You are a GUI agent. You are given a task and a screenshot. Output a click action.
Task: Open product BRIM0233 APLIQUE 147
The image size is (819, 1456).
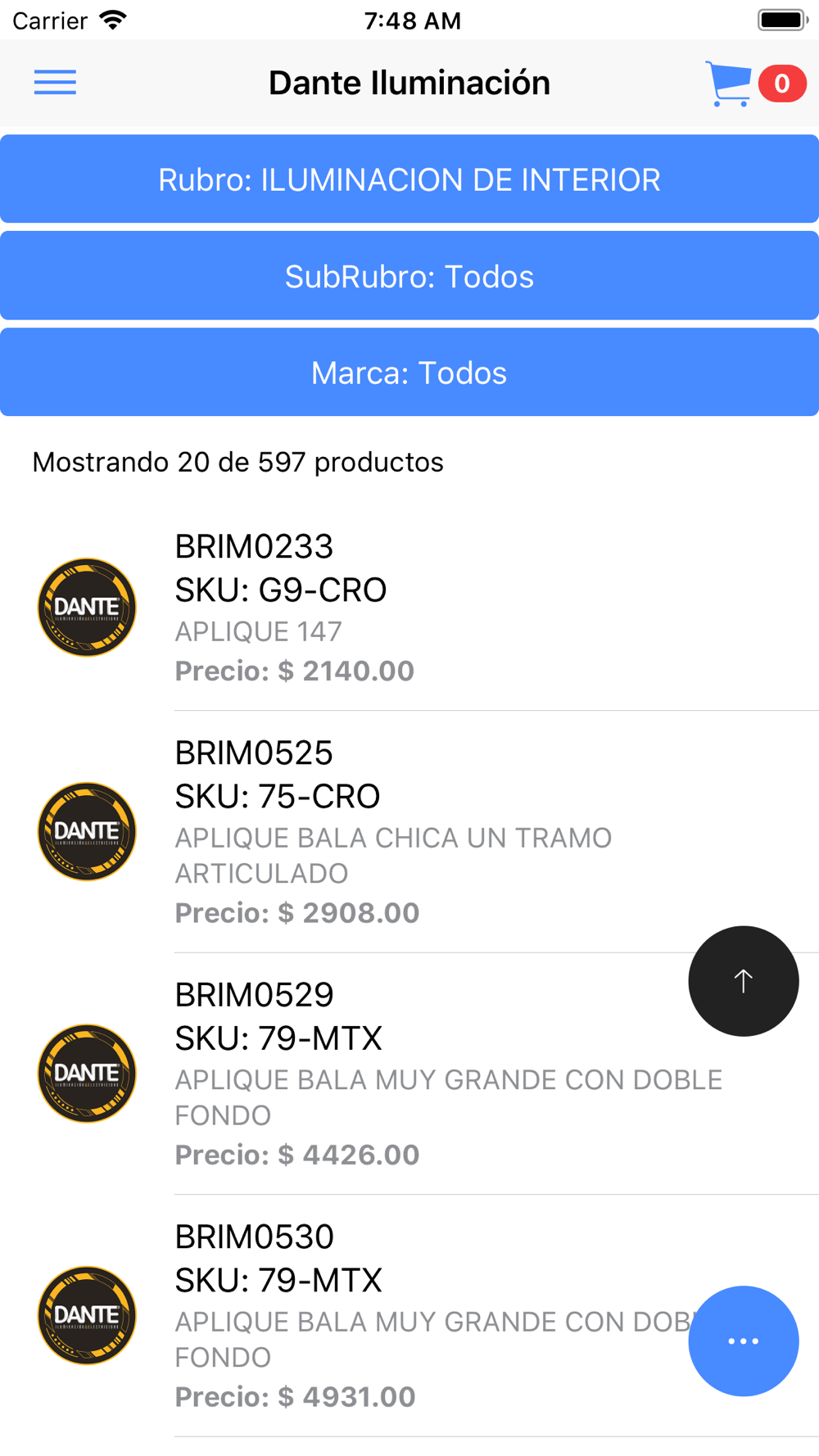409,608
